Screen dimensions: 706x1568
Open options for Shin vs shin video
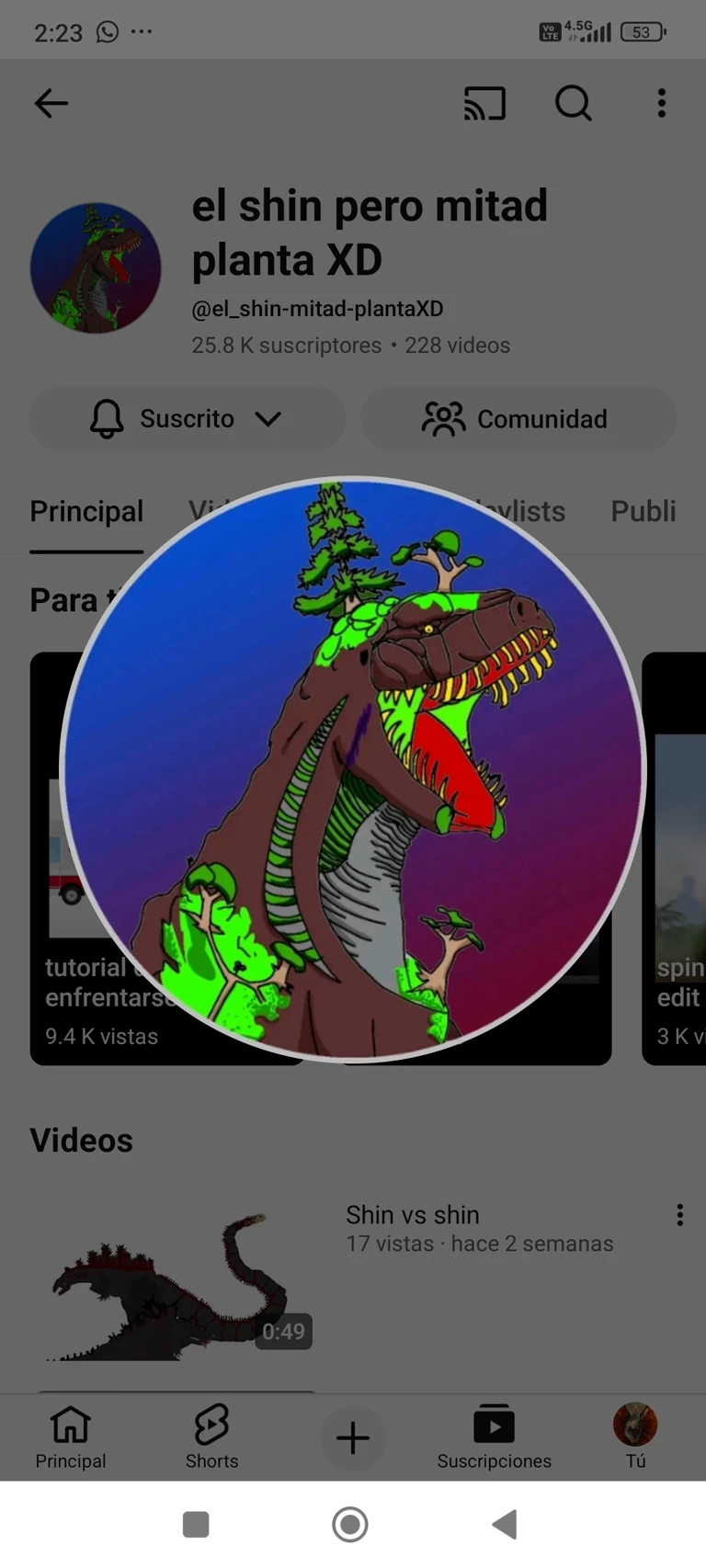pyautogui.click(x=679, y=1215)
